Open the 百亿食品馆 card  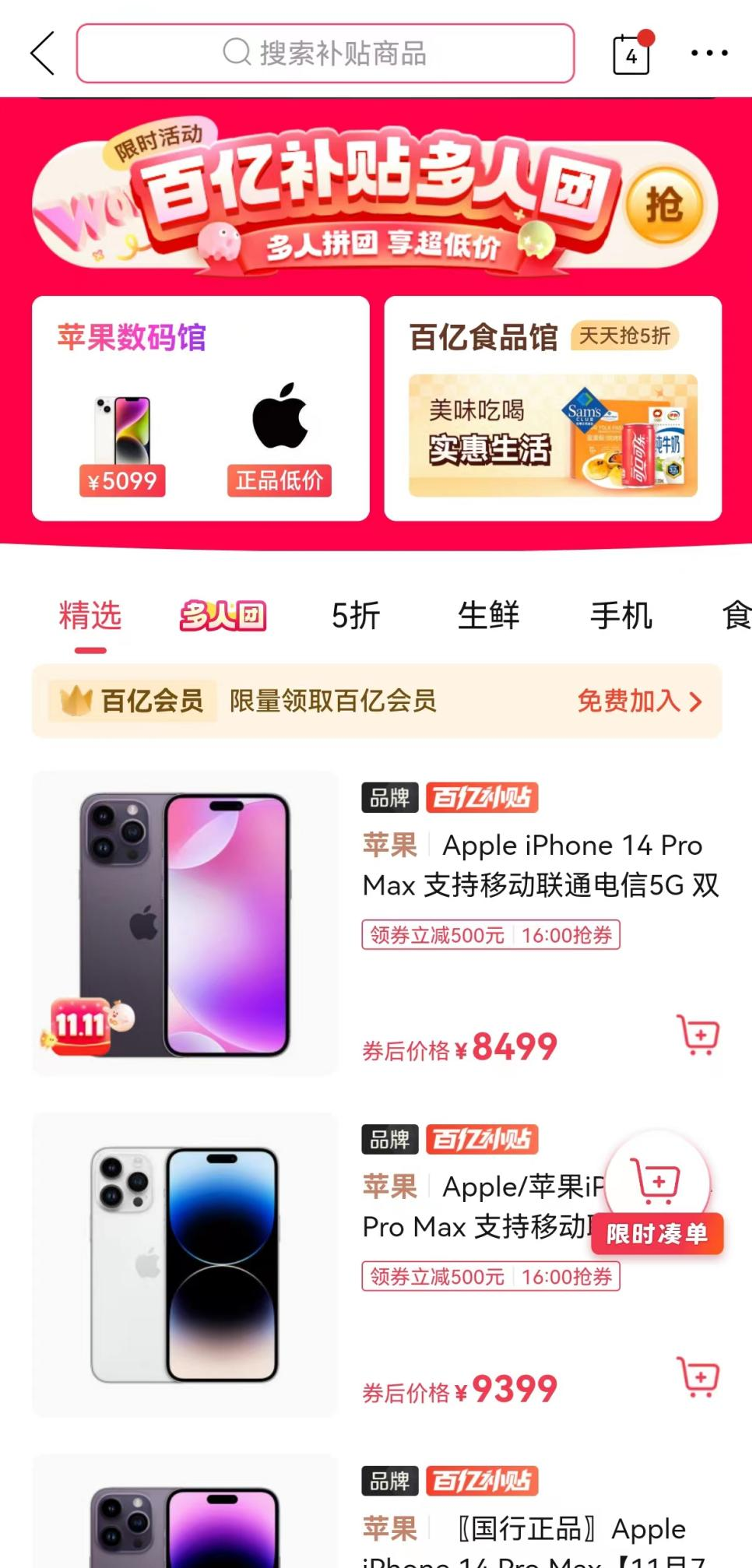pyautogui.click(x=552, y=408)
